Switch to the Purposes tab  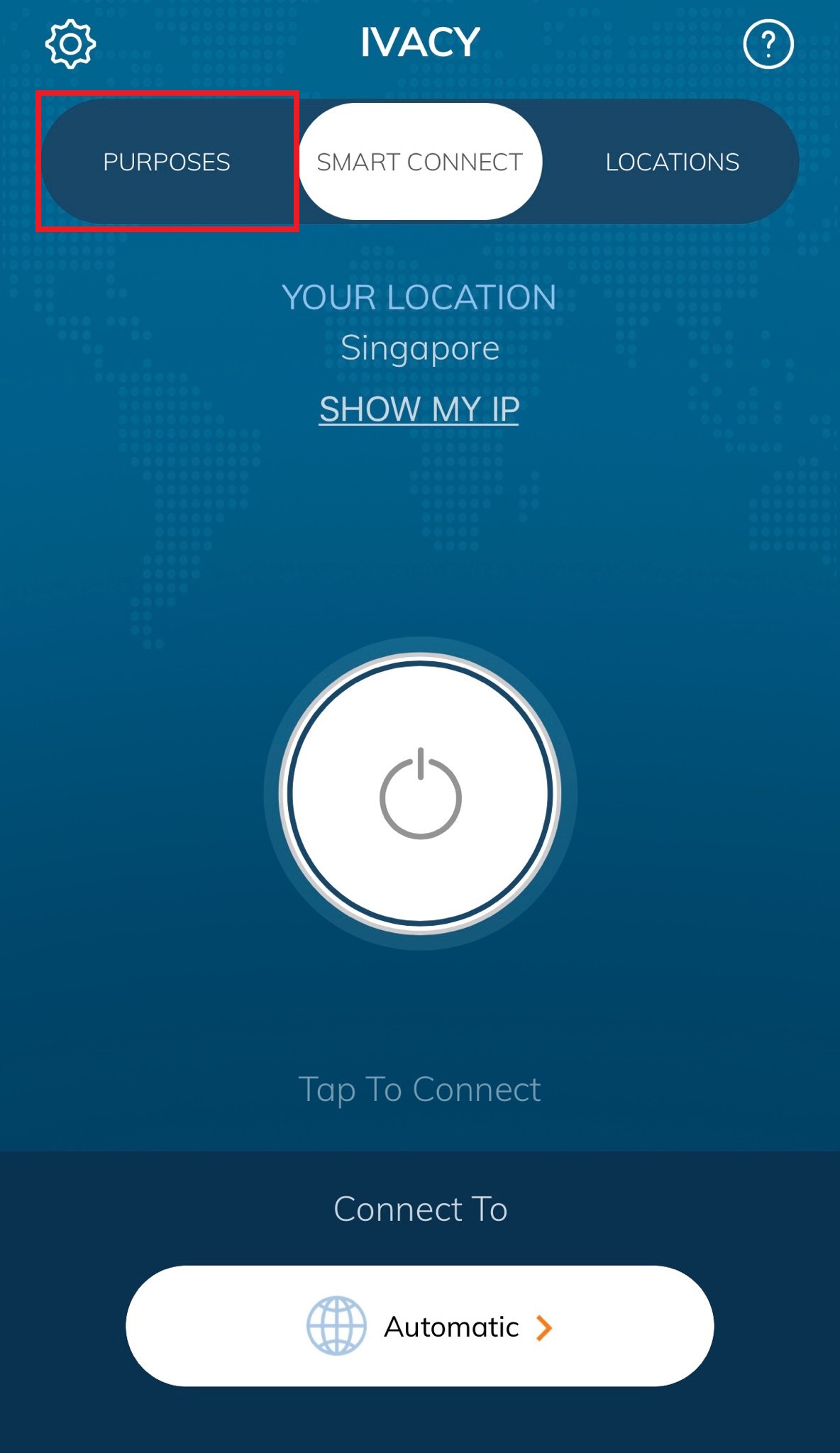click(167, 162)
